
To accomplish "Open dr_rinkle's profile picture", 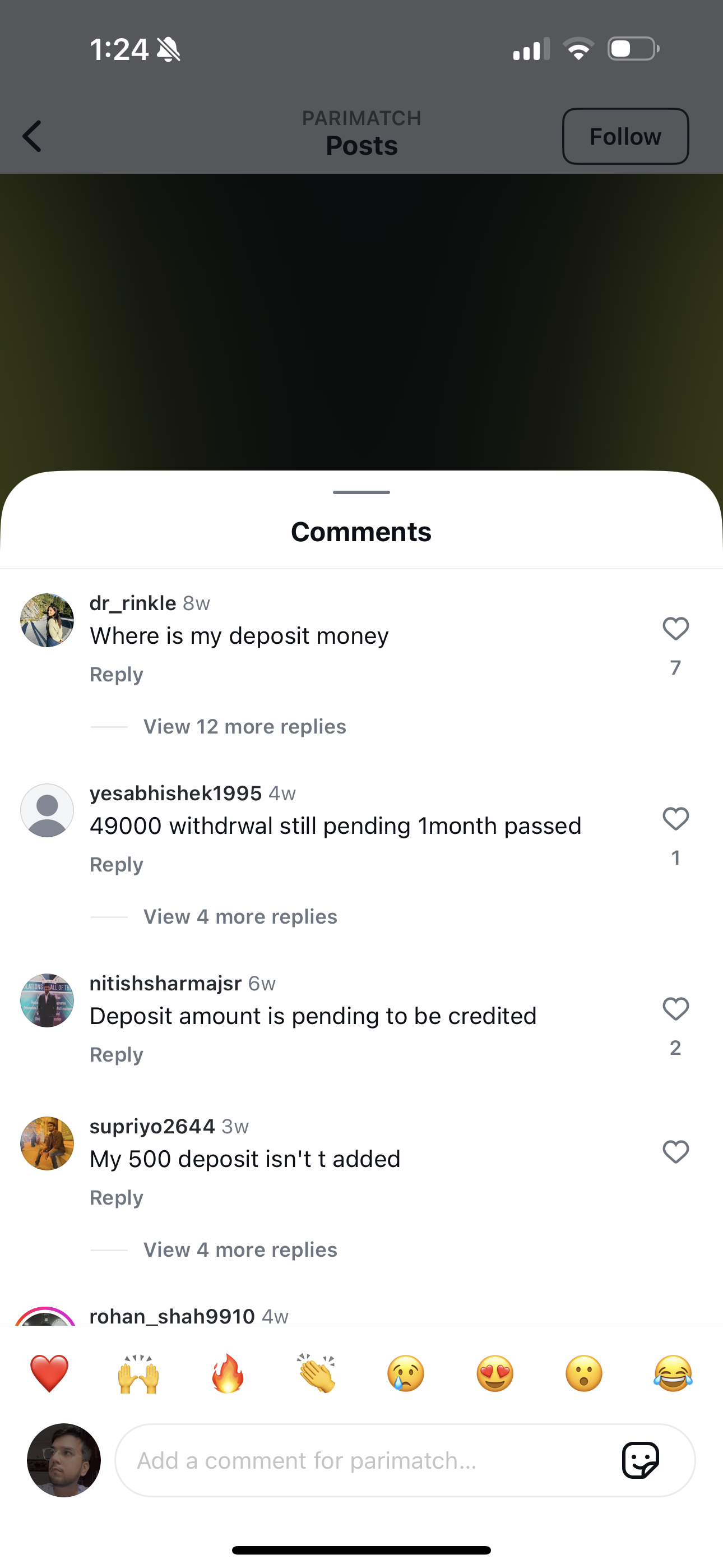I will pyautogui.click(x=47, y=620).
